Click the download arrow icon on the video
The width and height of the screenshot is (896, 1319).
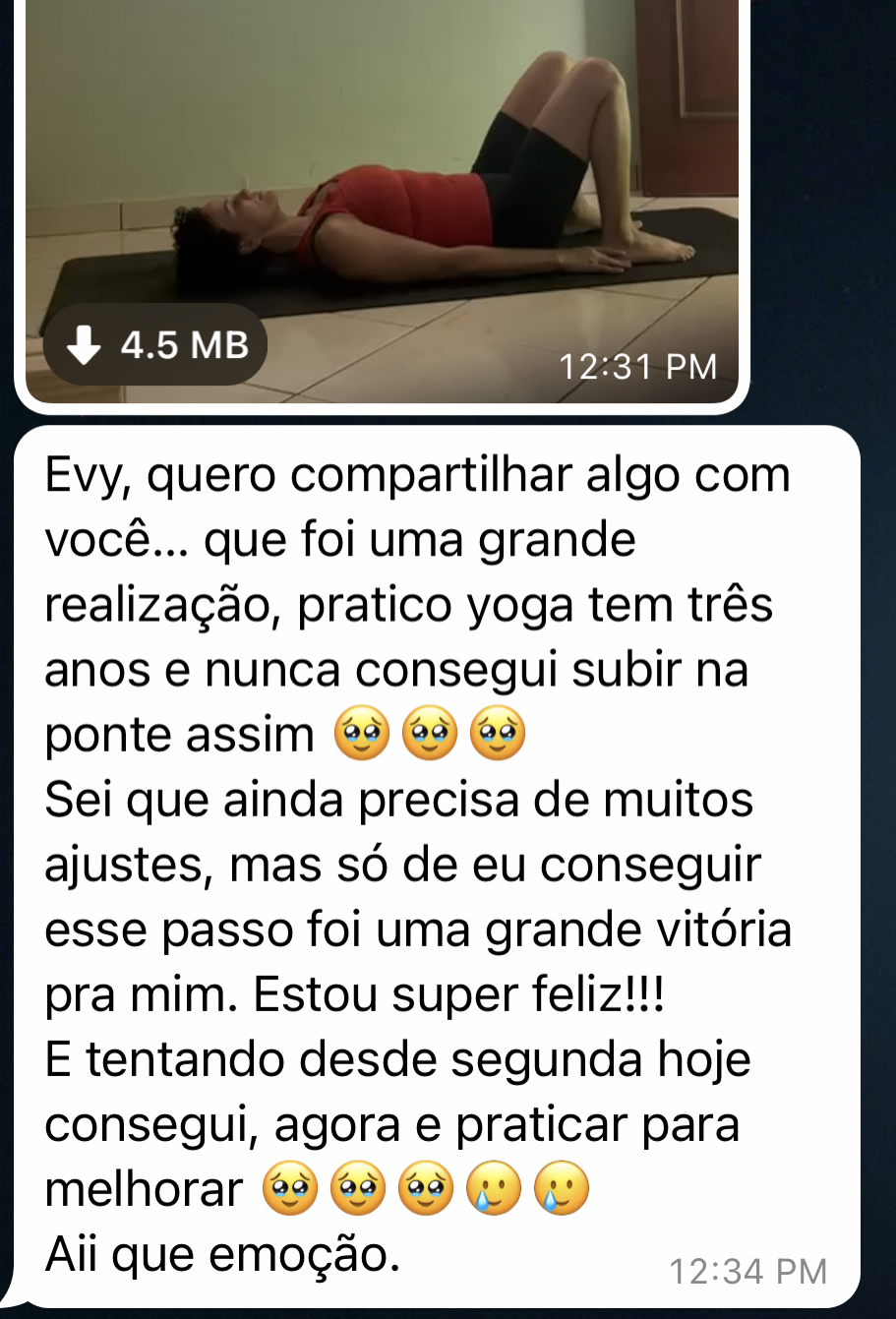click(x=86, y=344)
